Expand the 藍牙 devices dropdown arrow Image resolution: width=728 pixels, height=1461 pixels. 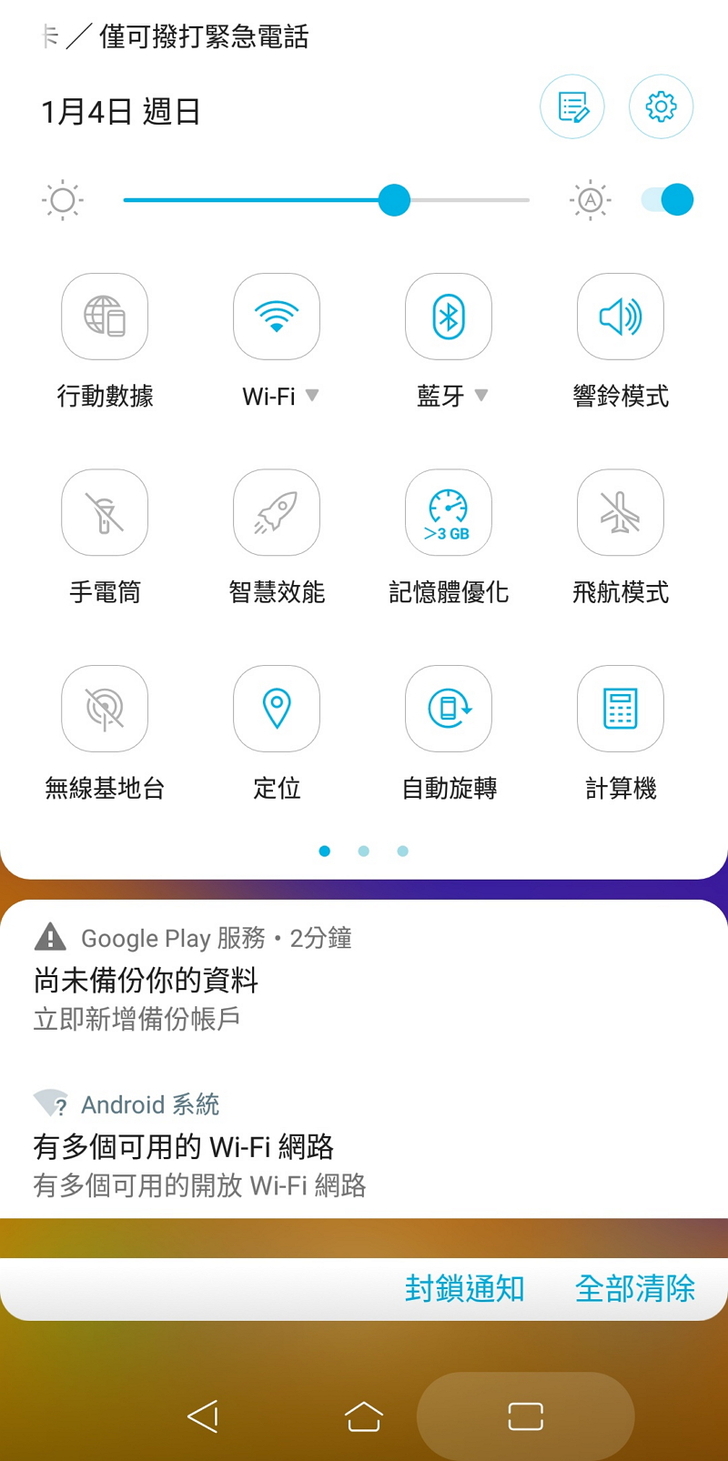click(481, 396)
